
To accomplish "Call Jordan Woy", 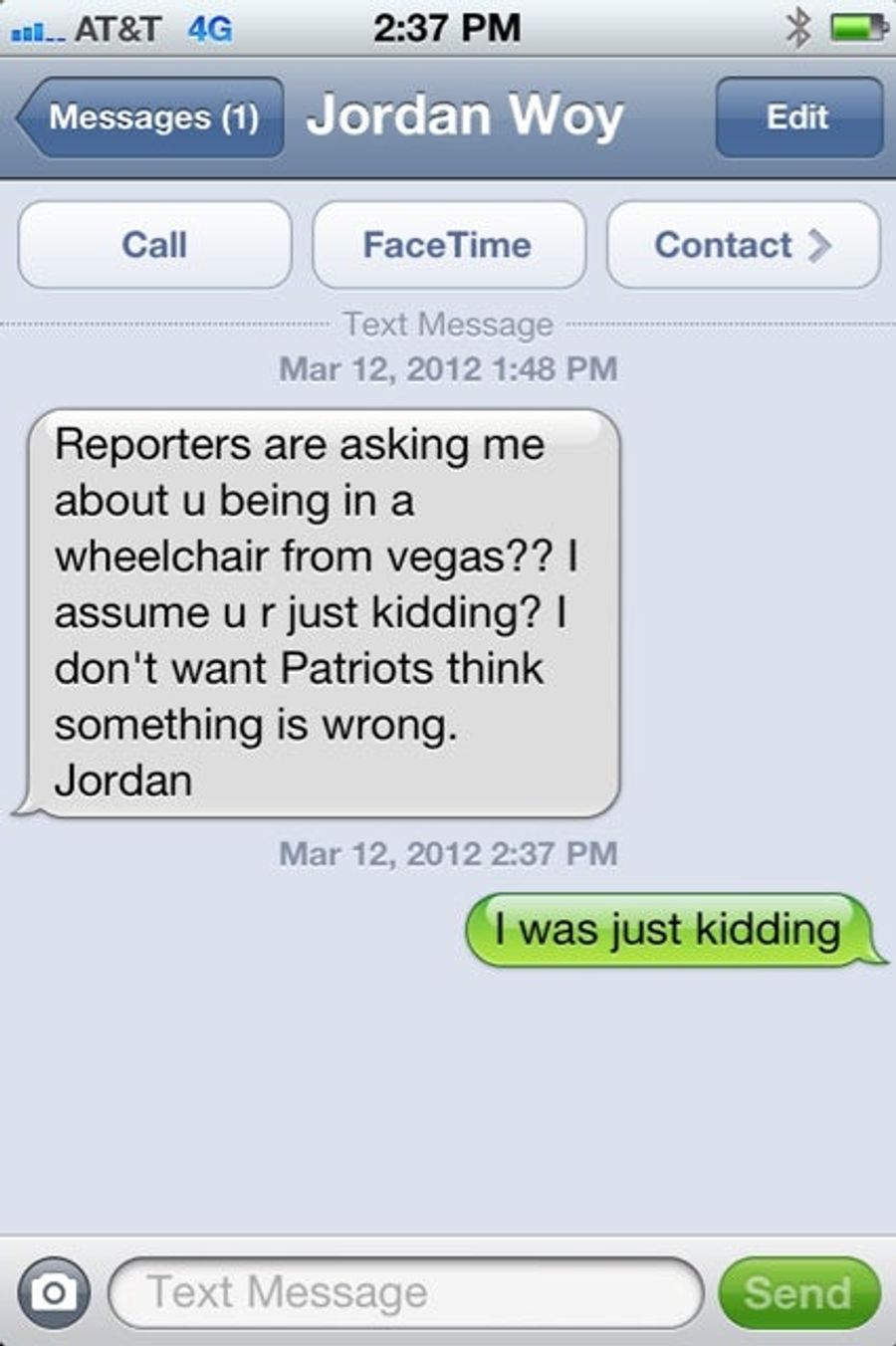I will pos(154,245).
